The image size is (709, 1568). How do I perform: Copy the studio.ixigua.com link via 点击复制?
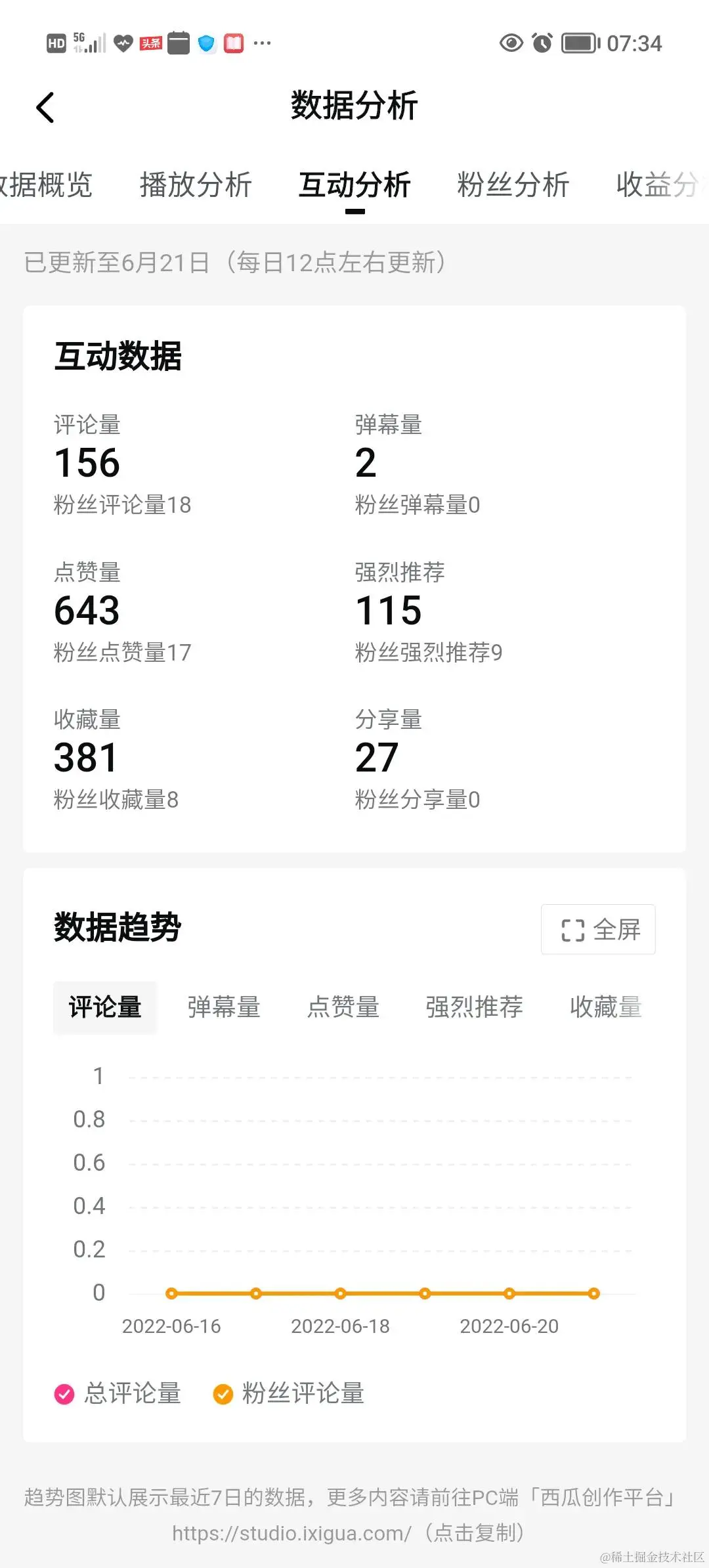(475, 1532)
